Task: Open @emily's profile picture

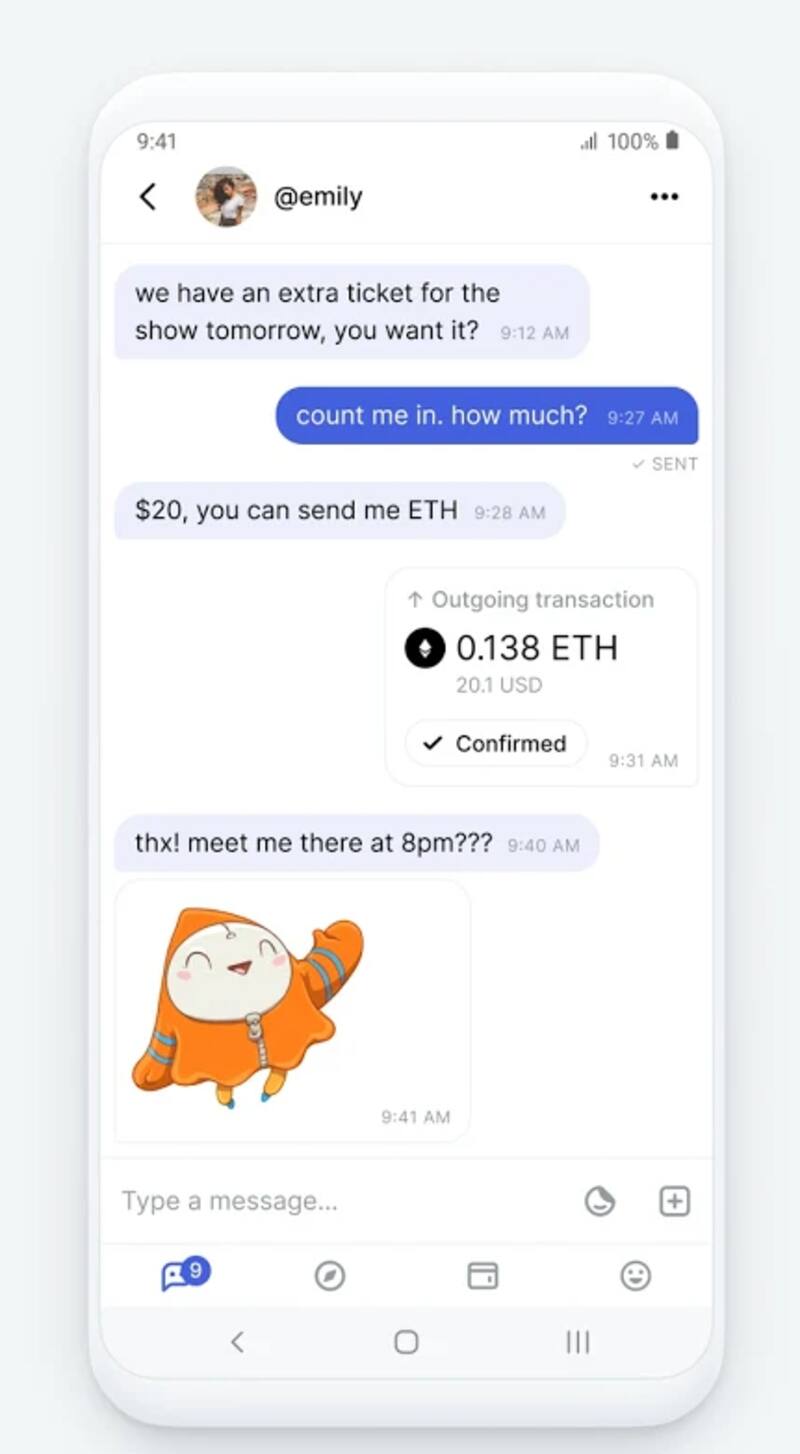Action: tap(225, 197)
